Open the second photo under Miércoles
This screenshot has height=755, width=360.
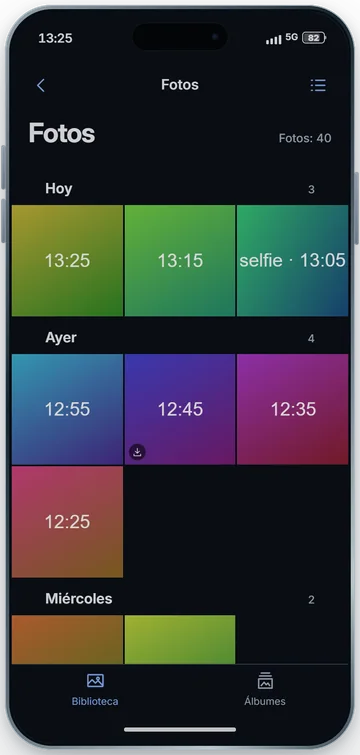(180, 639)
